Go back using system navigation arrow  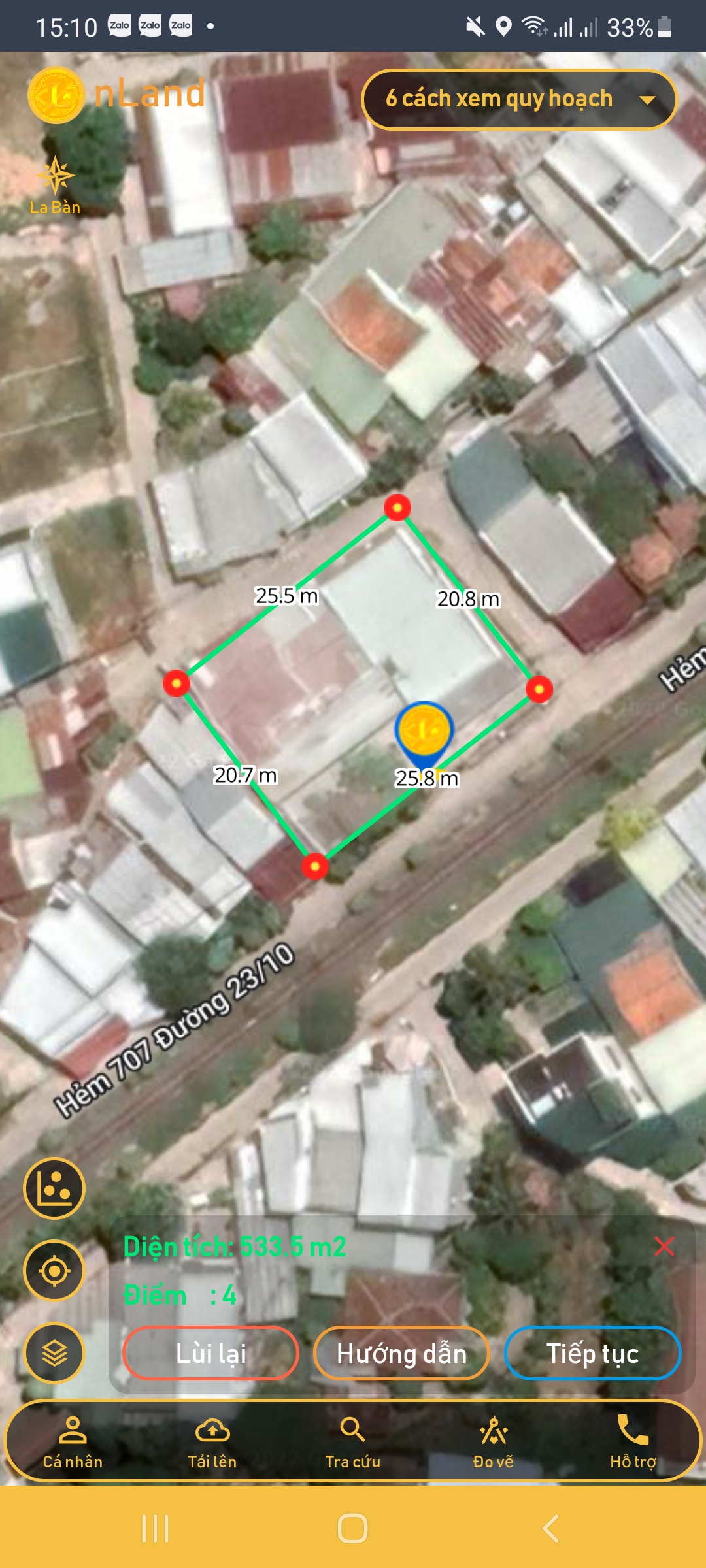[550, 1529]
